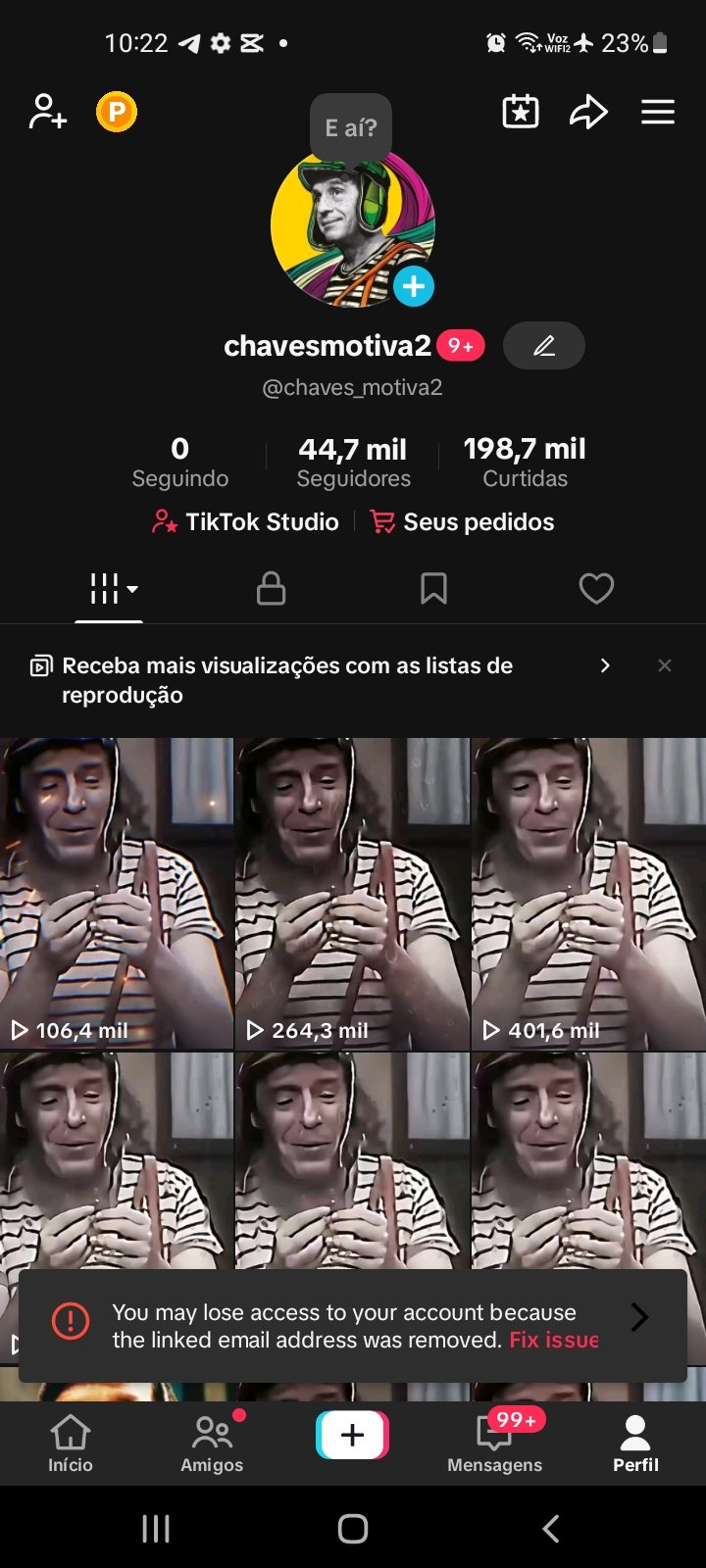Tap the Fix issue link
706x1568 pixels.
(554, 1341)
